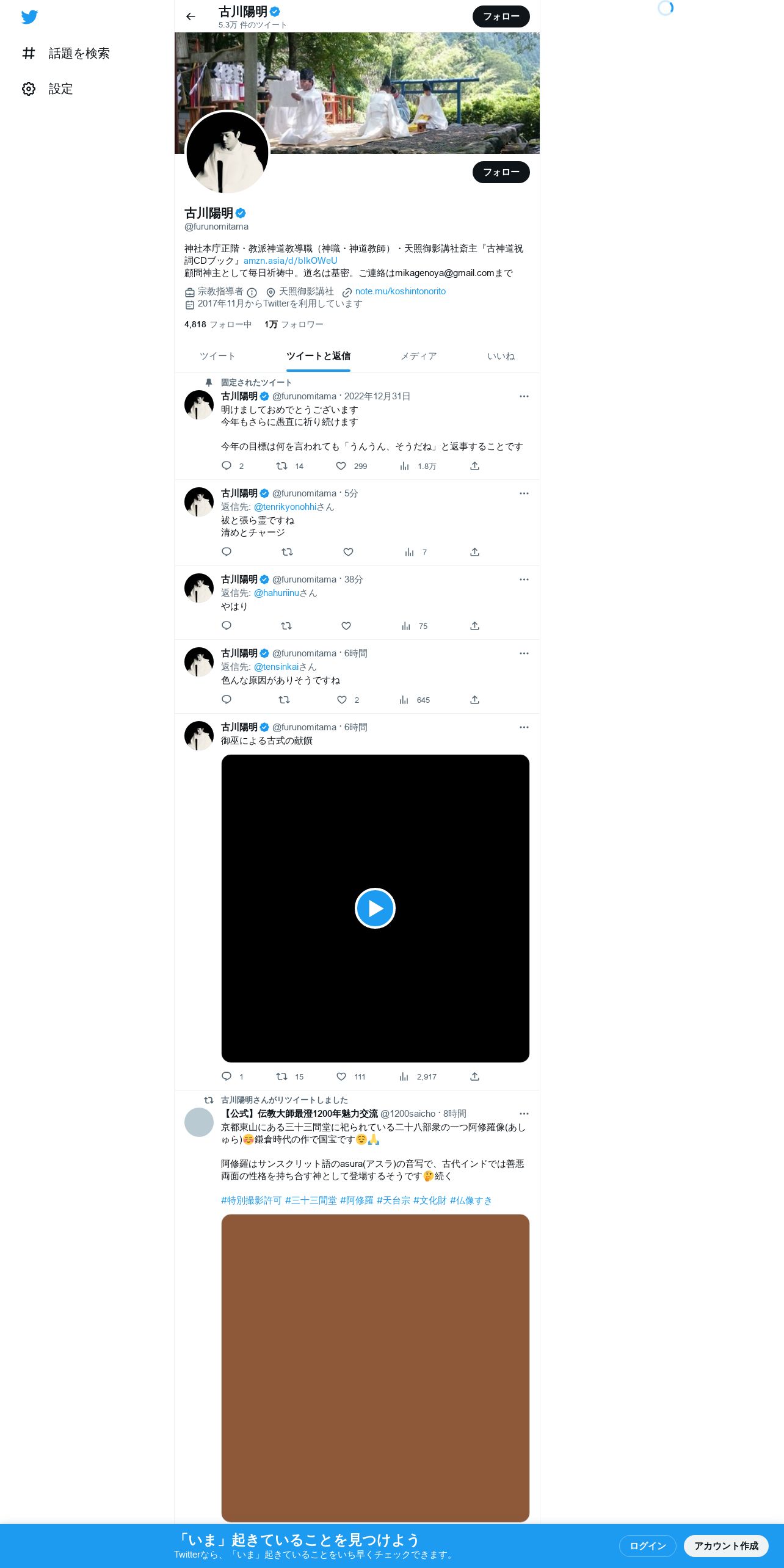Share the 色んな原因がありそうですね tweet
Screen dimensions: 784x1568
[x=474, y=700]
